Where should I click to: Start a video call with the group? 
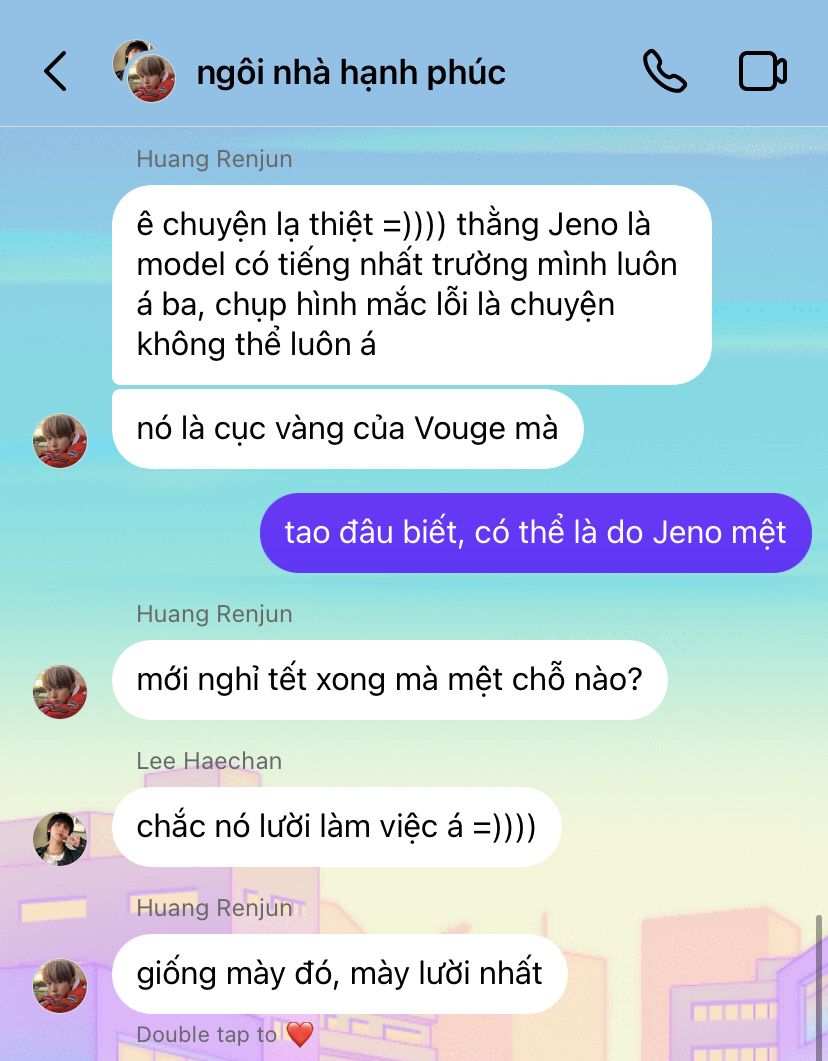pyautogui.click(x=762, y=72)
